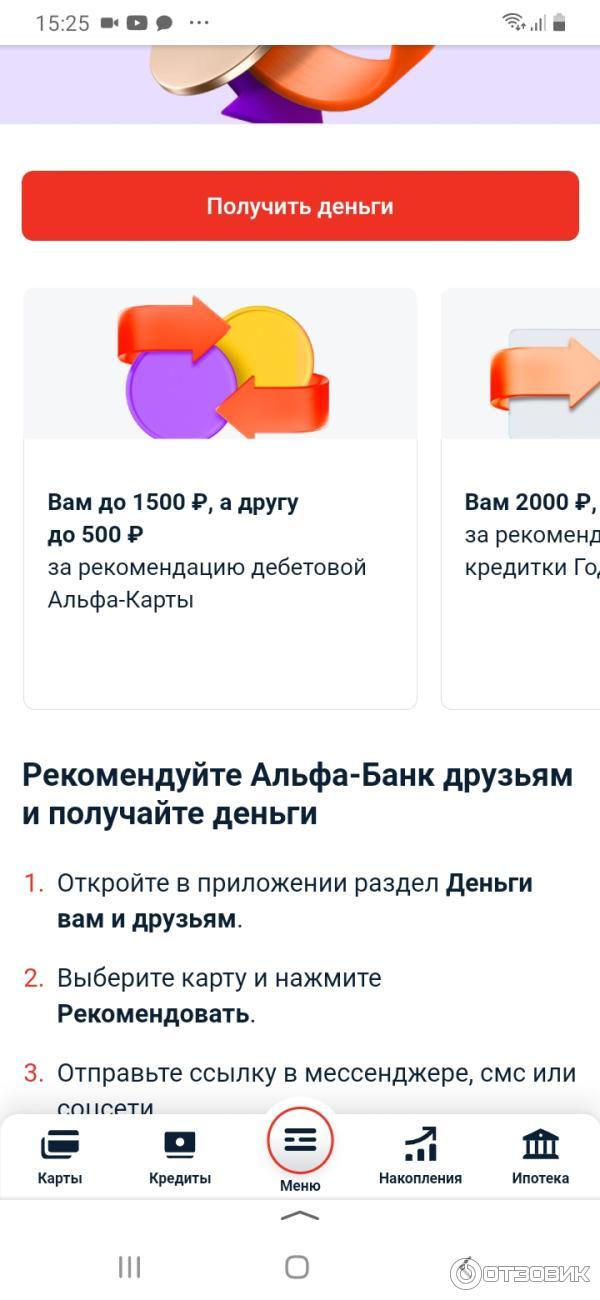Viewport: 600px width, 1300px height.
Task: Open the Ипотека tab
Action: (540, 1156)
